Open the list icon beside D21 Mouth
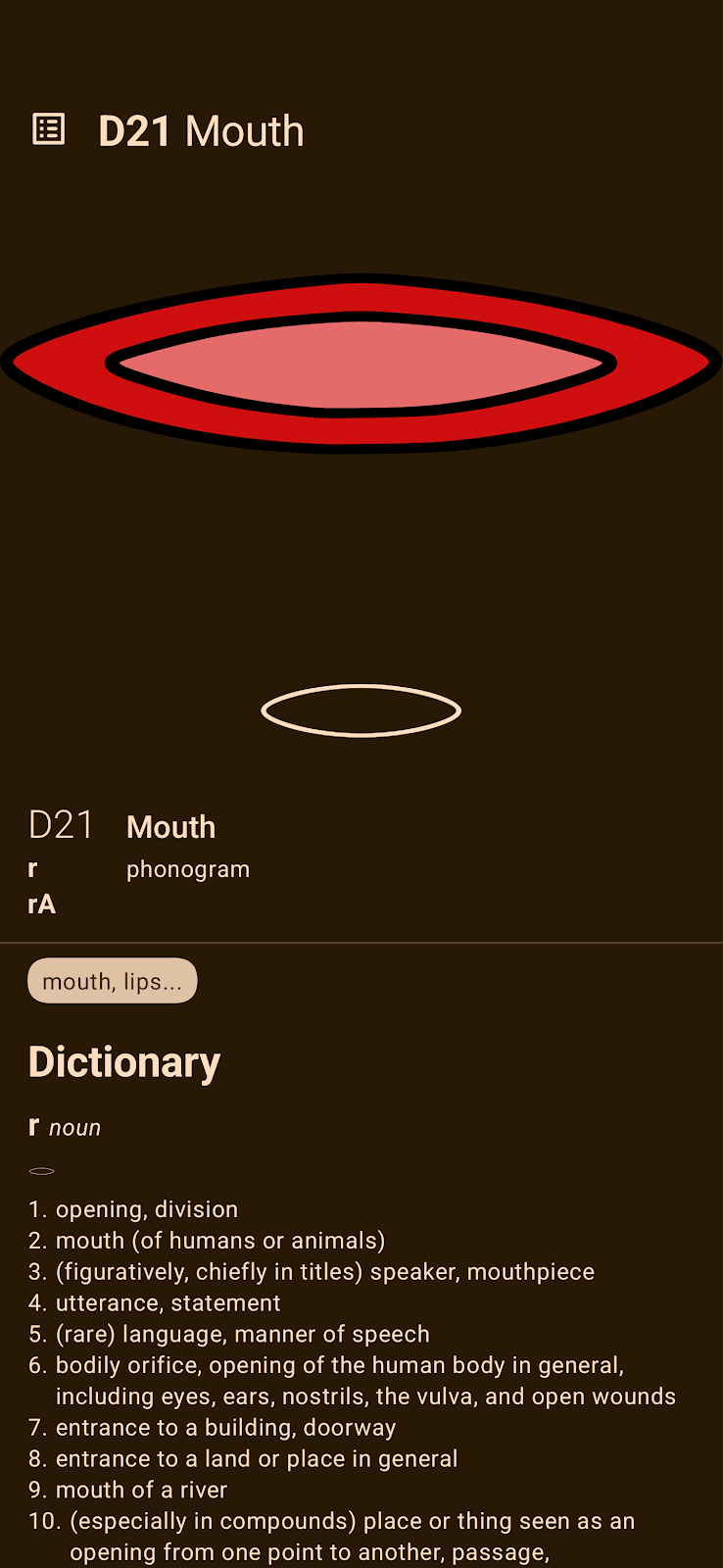 [x=49, y=129]
